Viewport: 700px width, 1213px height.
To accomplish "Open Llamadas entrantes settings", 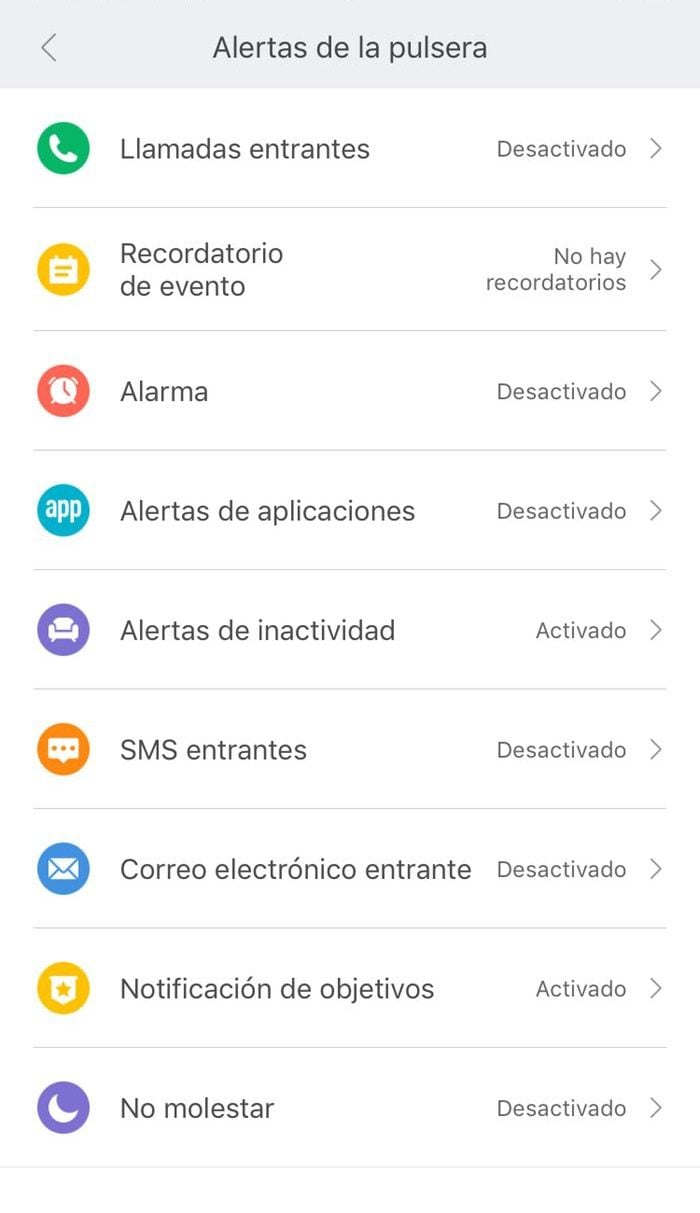I will point(350,149).
